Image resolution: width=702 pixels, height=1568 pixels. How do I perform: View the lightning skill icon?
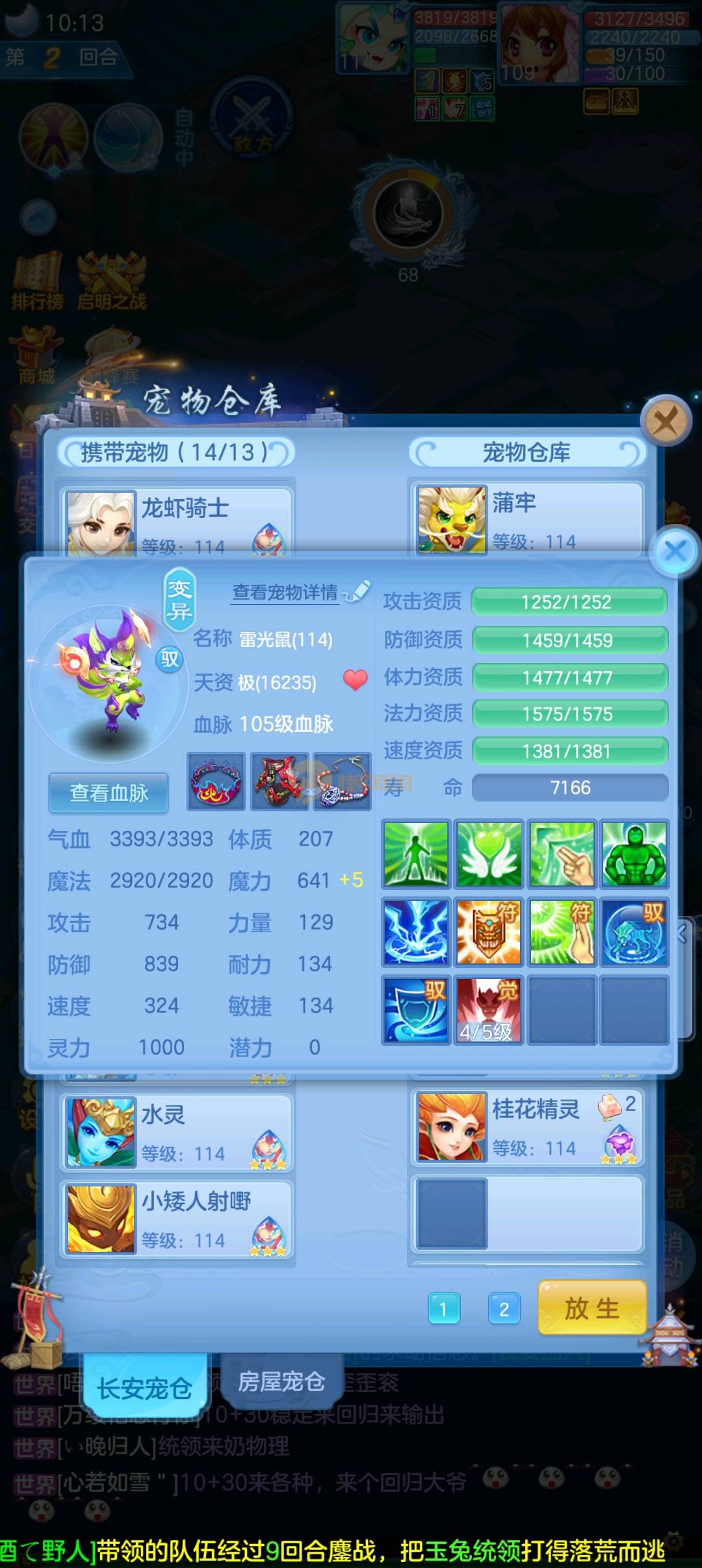pyautogui.click(x=415, y=932)
